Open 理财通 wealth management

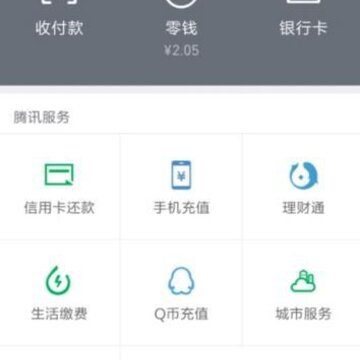(302, 187)
